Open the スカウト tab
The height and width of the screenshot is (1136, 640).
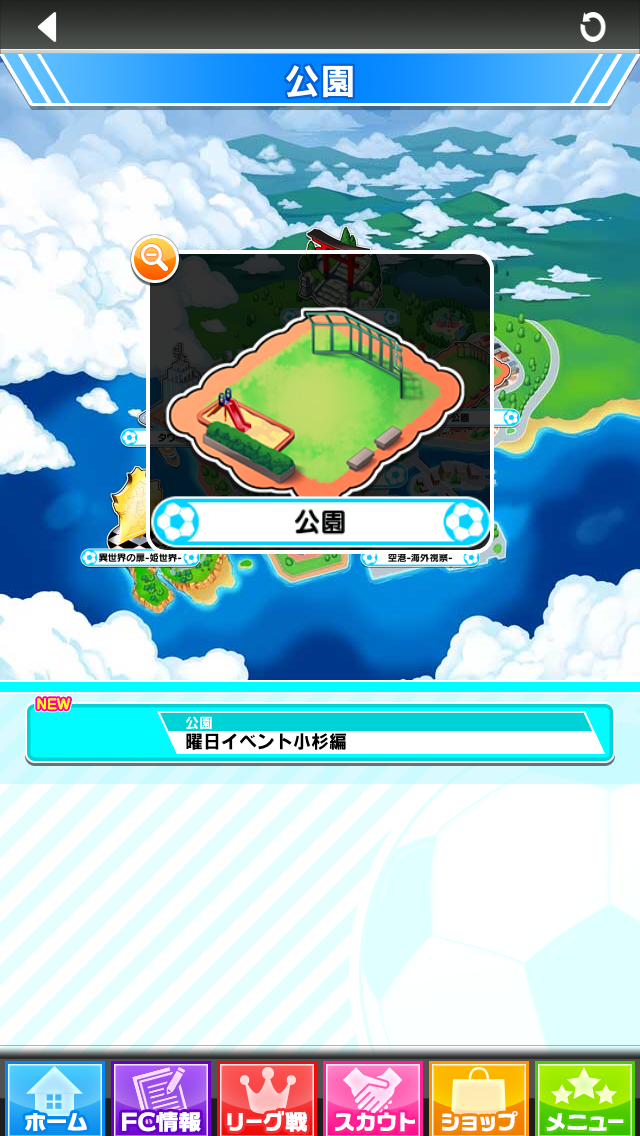tap(373, 1098)
